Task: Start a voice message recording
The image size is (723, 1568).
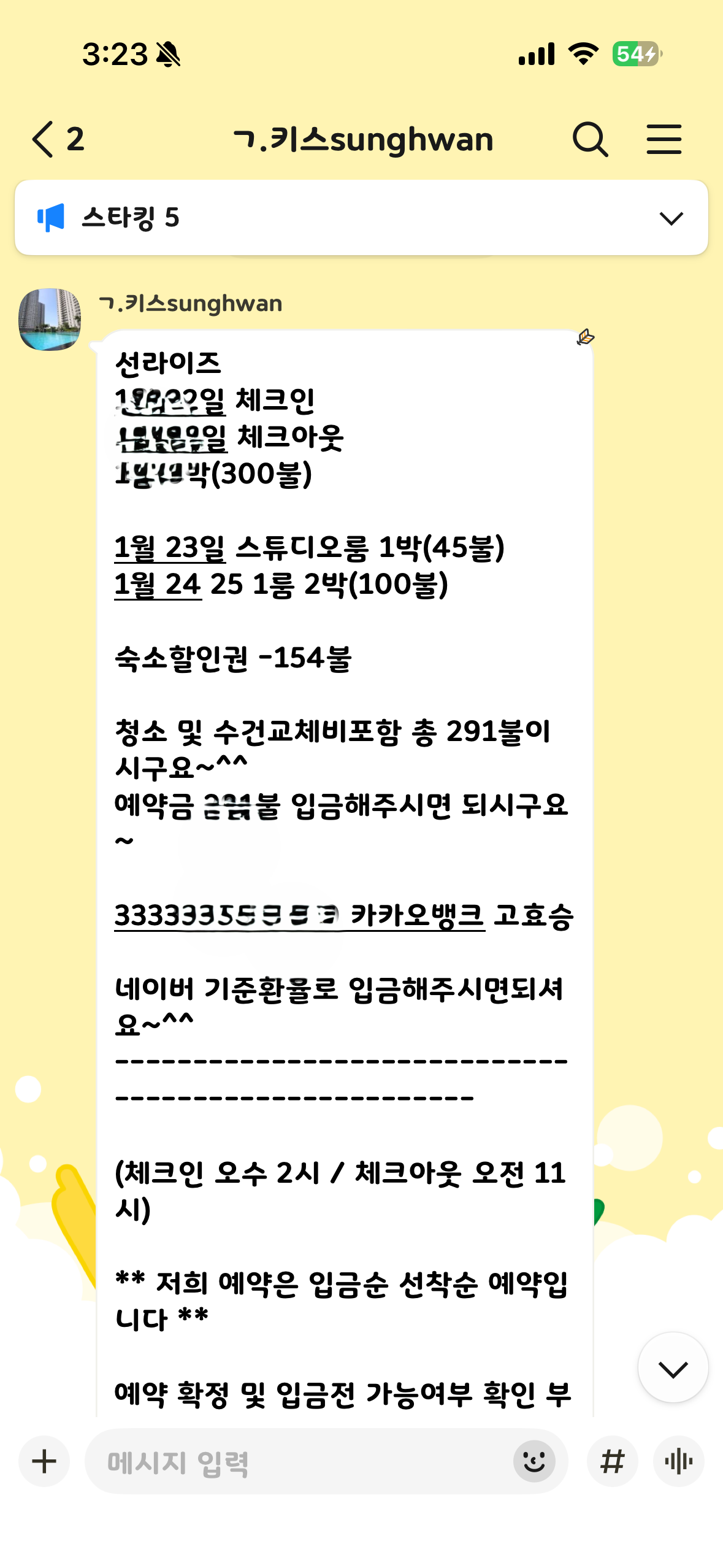Action: (678, 1461)
